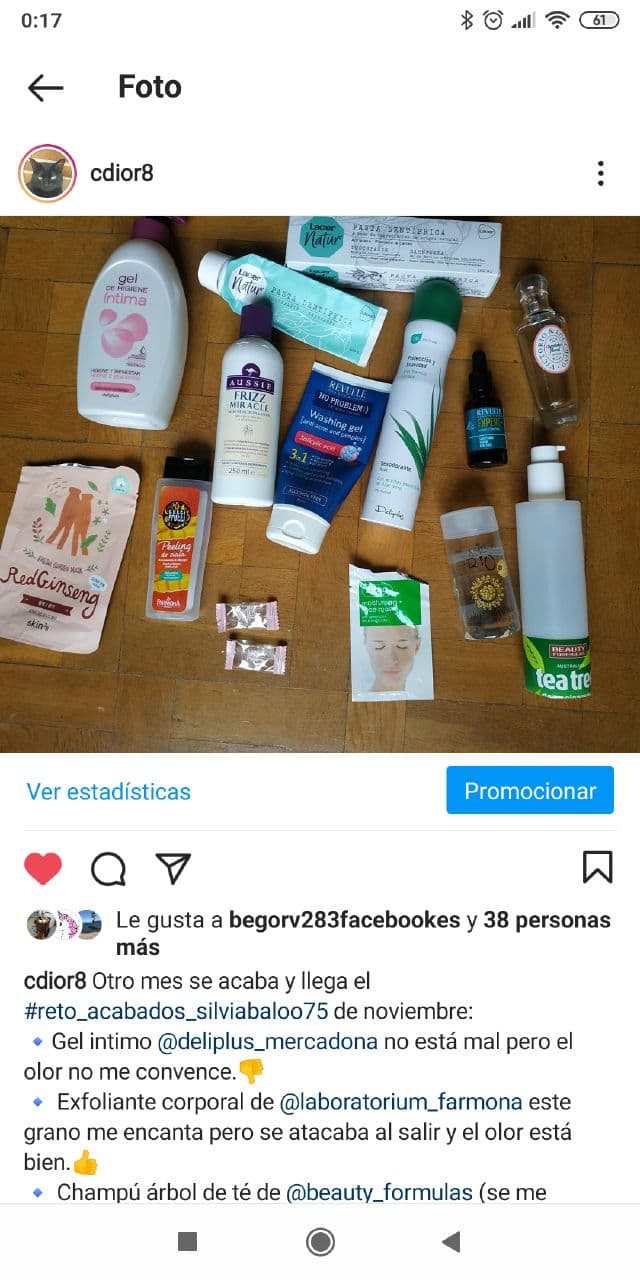Tap Ver estadísticas link
This screenshot has height=1280, width=640.
click(x=108, y=792)
